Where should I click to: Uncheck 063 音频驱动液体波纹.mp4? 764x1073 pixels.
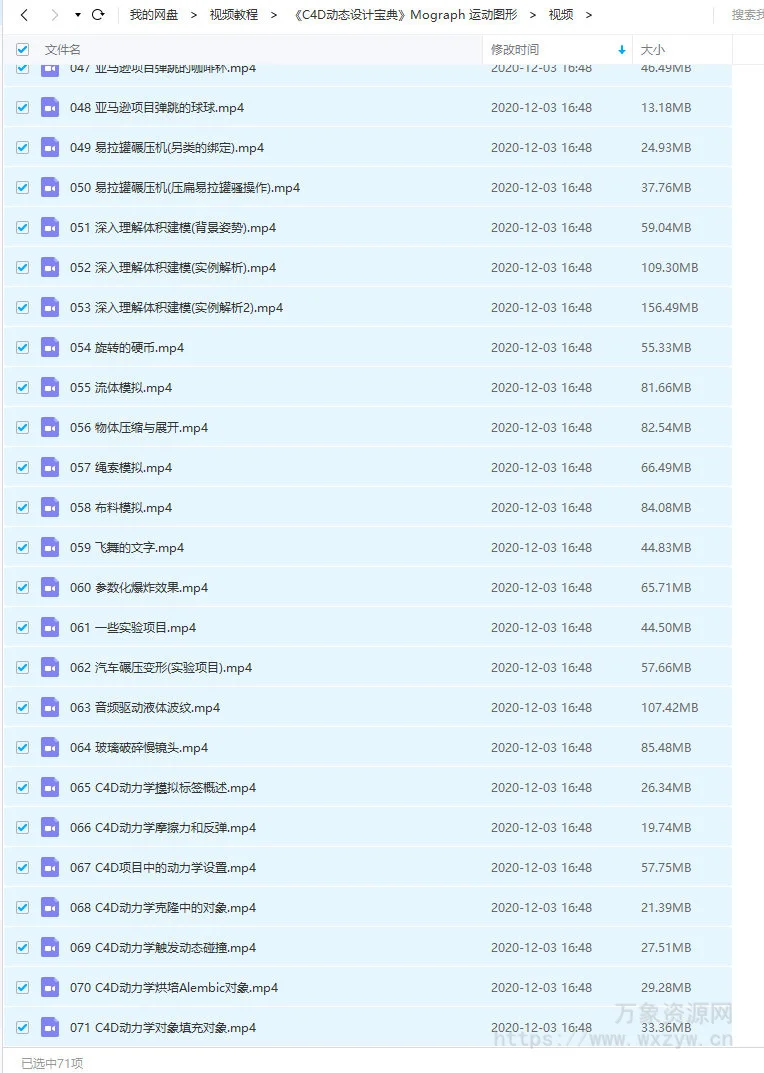click(22, 708)
